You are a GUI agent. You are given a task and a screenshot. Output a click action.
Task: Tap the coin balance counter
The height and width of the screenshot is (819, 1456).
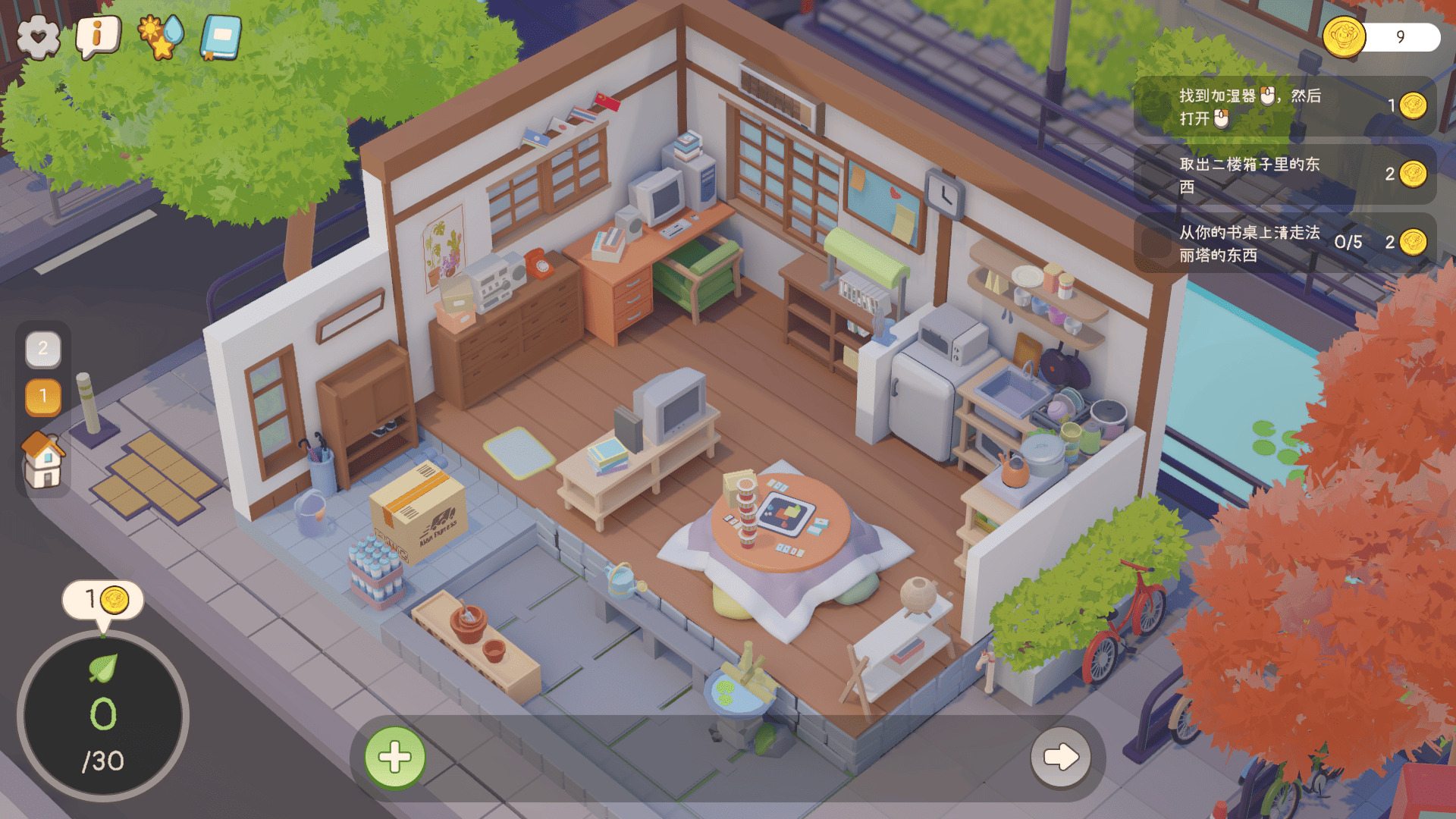pyautogui.click(x=1382, y=36)
